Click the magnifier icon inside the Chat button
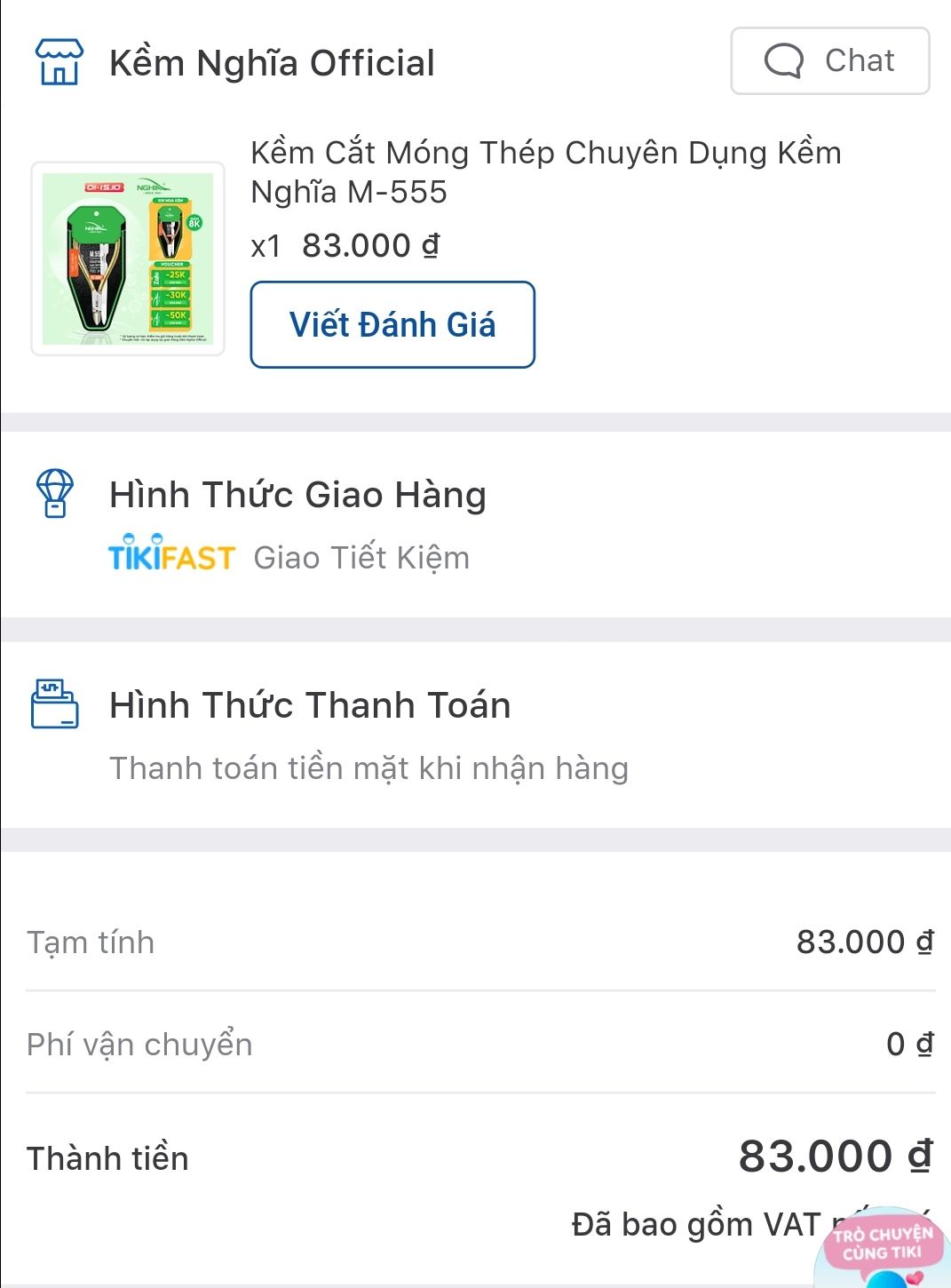 click(785, 61)
